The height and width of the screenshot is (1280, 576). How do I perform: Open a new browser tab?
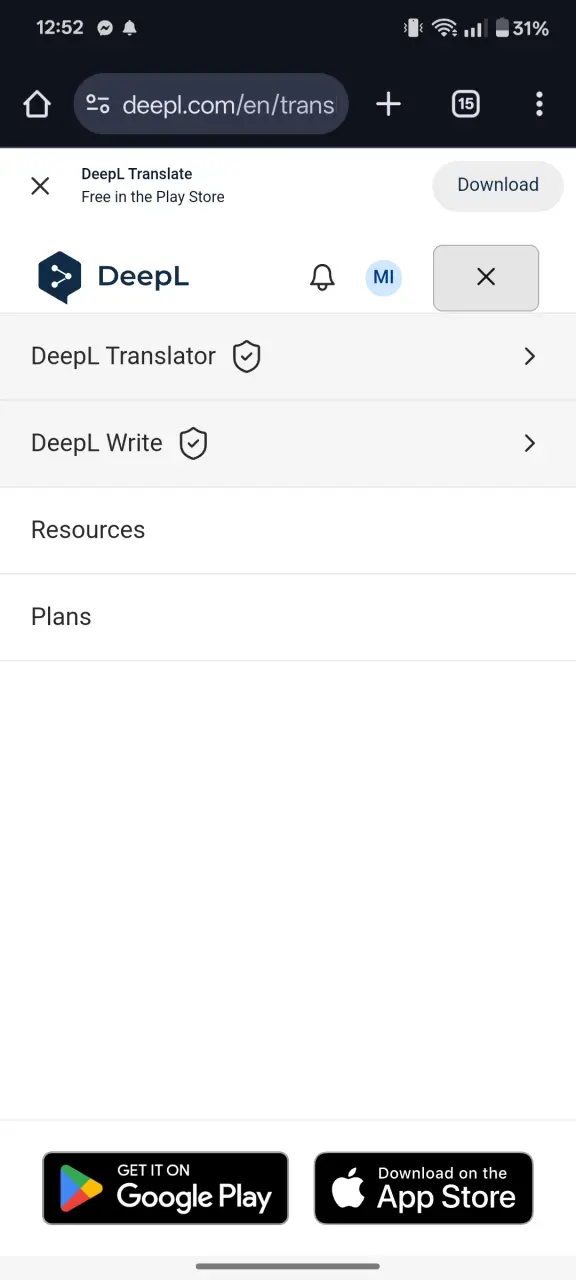click(388, 104)
